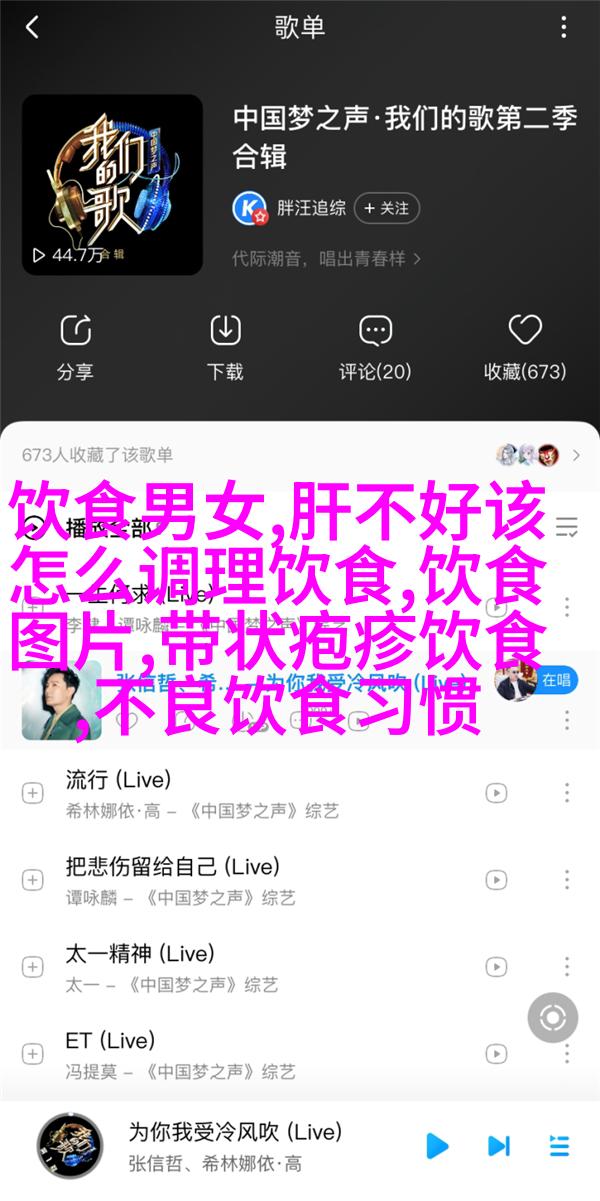
Task: Download the playlist
Action: [225, 347]
